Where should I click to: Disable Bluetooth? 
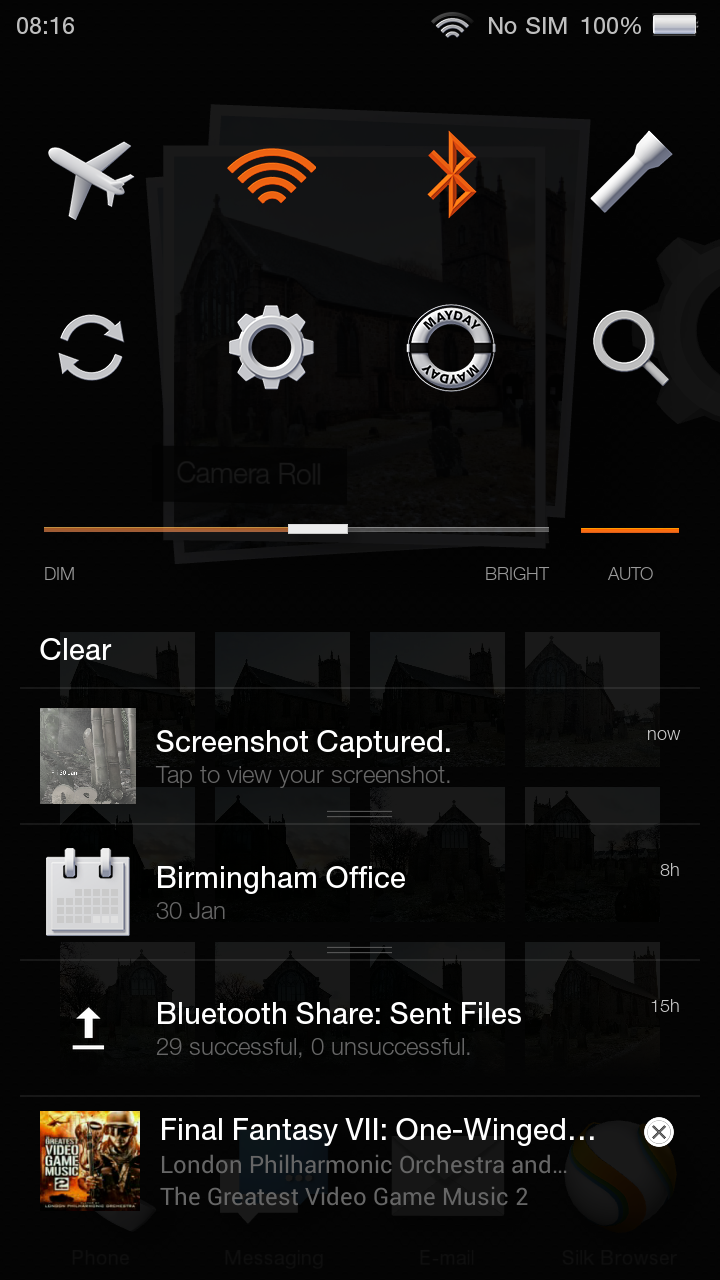click(x=451, y=176)
